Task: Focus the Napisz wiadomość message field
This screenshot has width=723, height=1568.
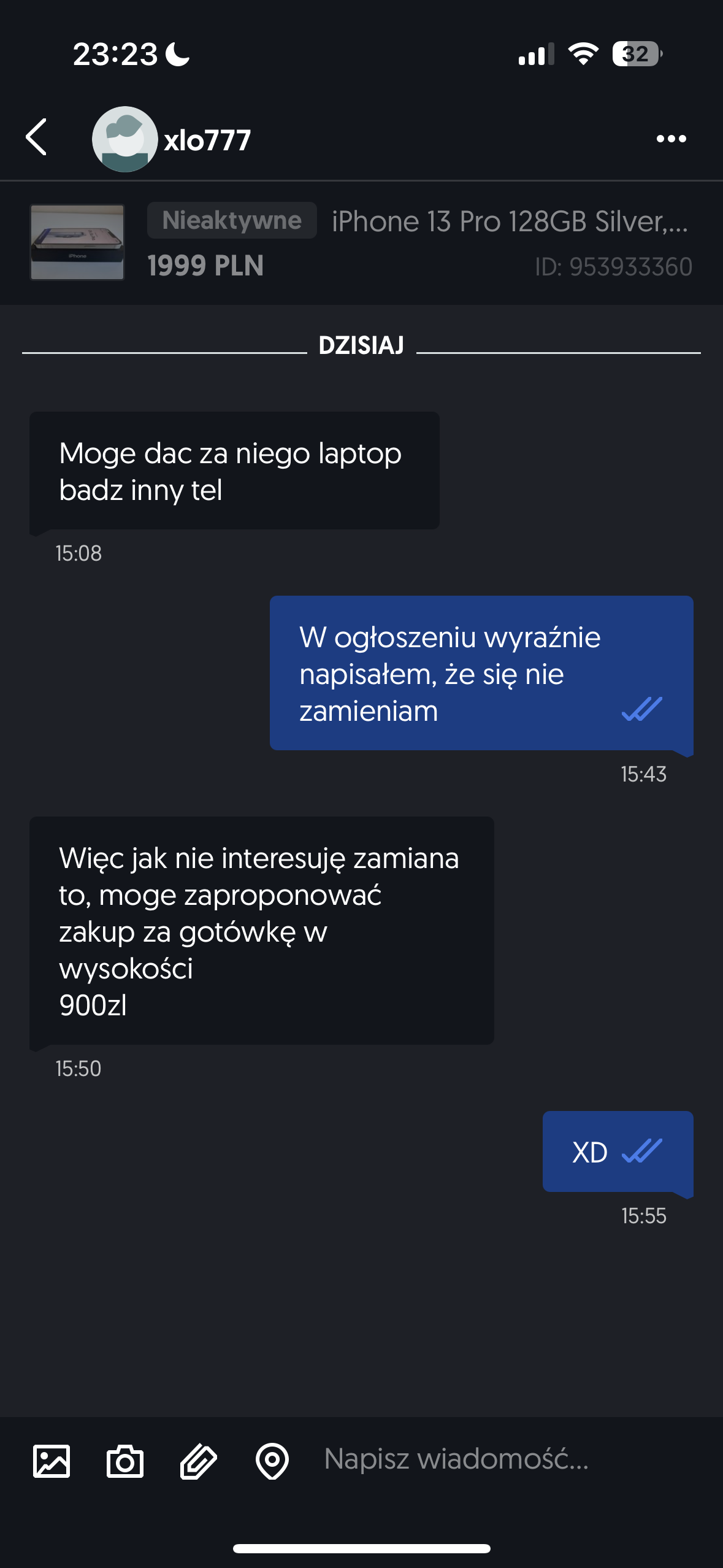Action: pyautogui.click(x=491, y=1459)
